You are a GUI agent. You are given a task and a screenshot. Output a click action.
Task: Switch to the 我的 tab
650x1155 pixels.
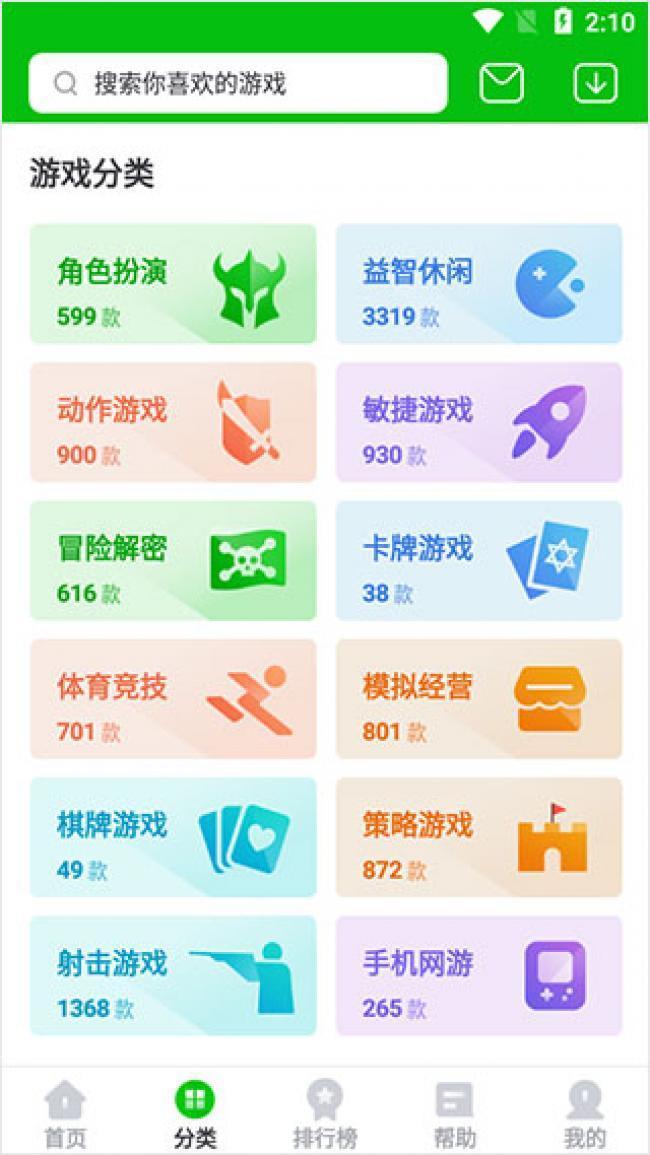(x=585, y=1113)
